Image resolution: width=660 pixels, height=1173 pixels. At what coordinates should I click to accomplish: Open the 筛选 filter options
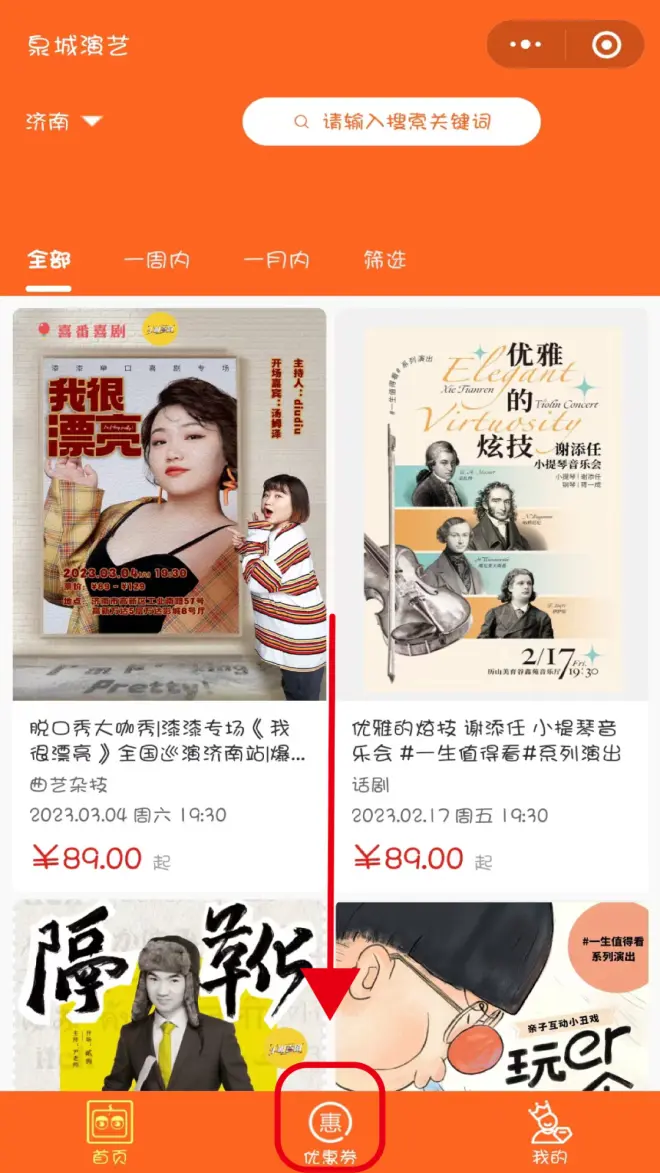[x=385, y=260]
